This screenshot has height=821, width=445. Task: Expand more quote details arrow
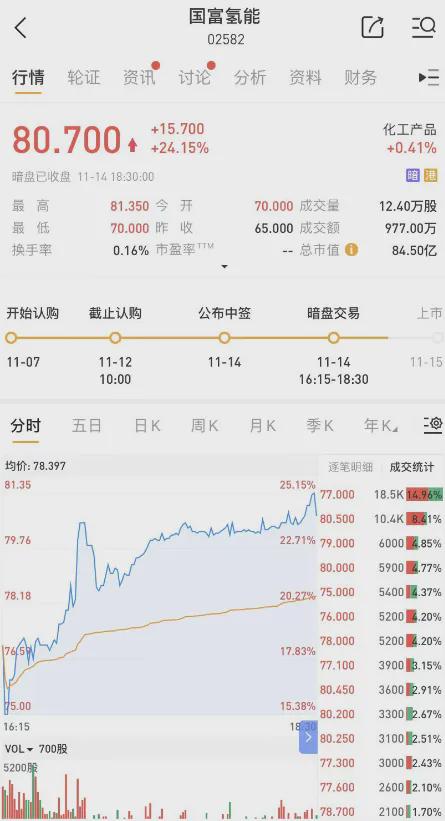click(224, 267)
